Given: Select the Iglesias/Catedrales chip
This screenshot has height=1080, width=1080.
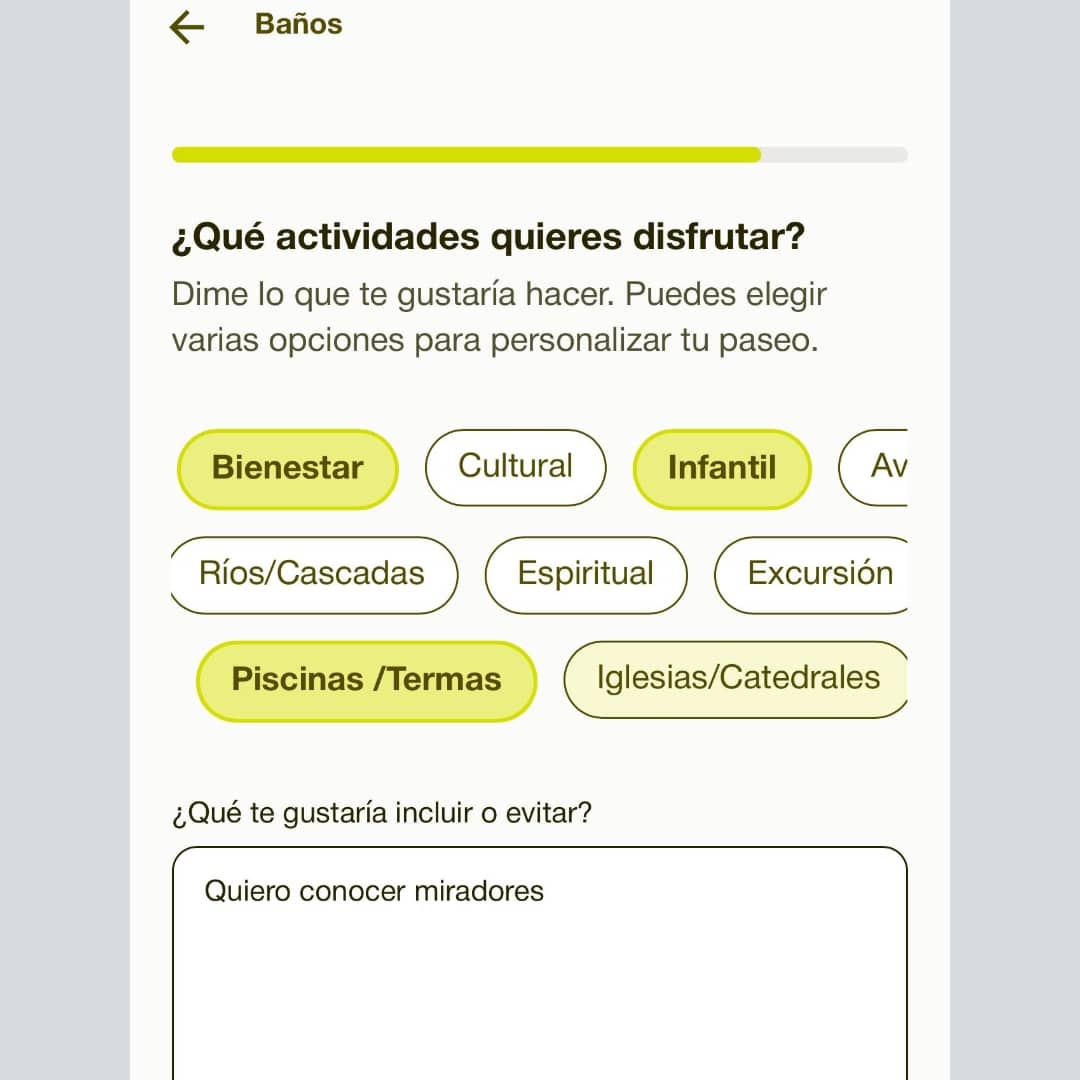Looking at the screenshot, I should 737,679.
